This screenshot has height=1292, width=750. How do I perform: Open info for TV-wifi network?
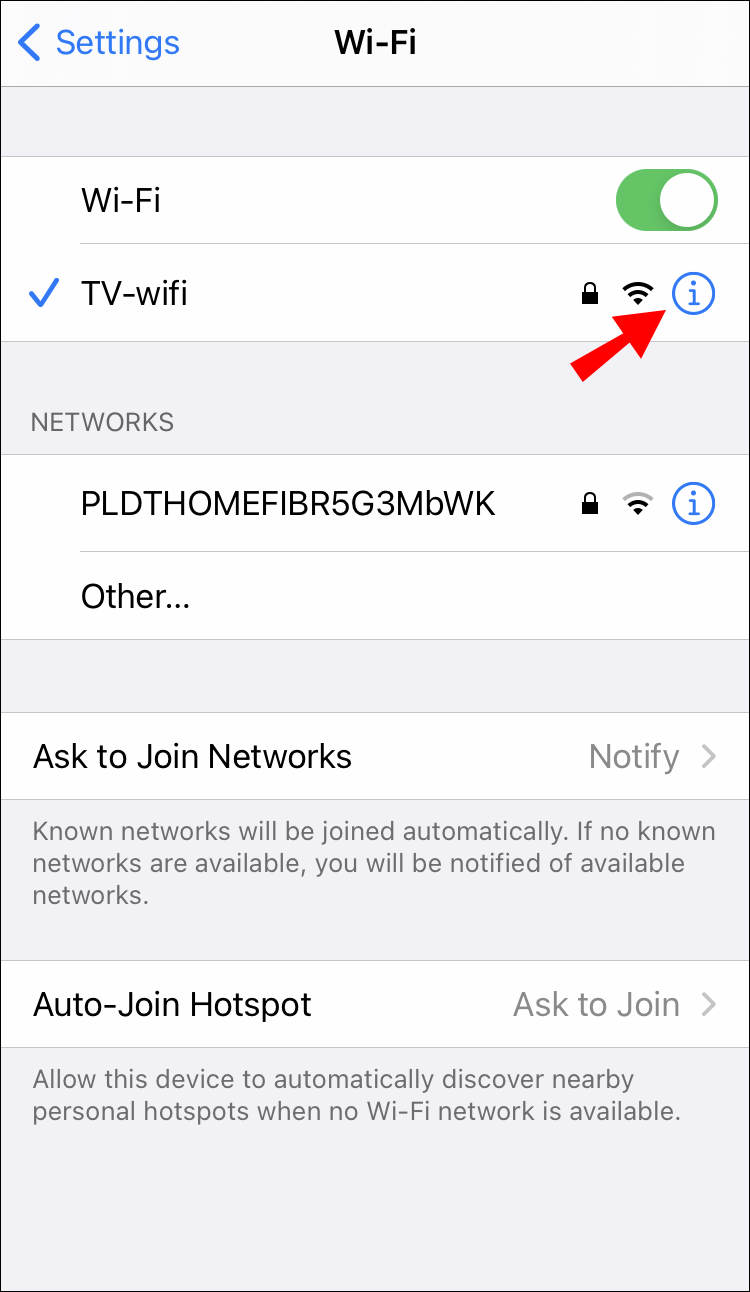[693, 294]
